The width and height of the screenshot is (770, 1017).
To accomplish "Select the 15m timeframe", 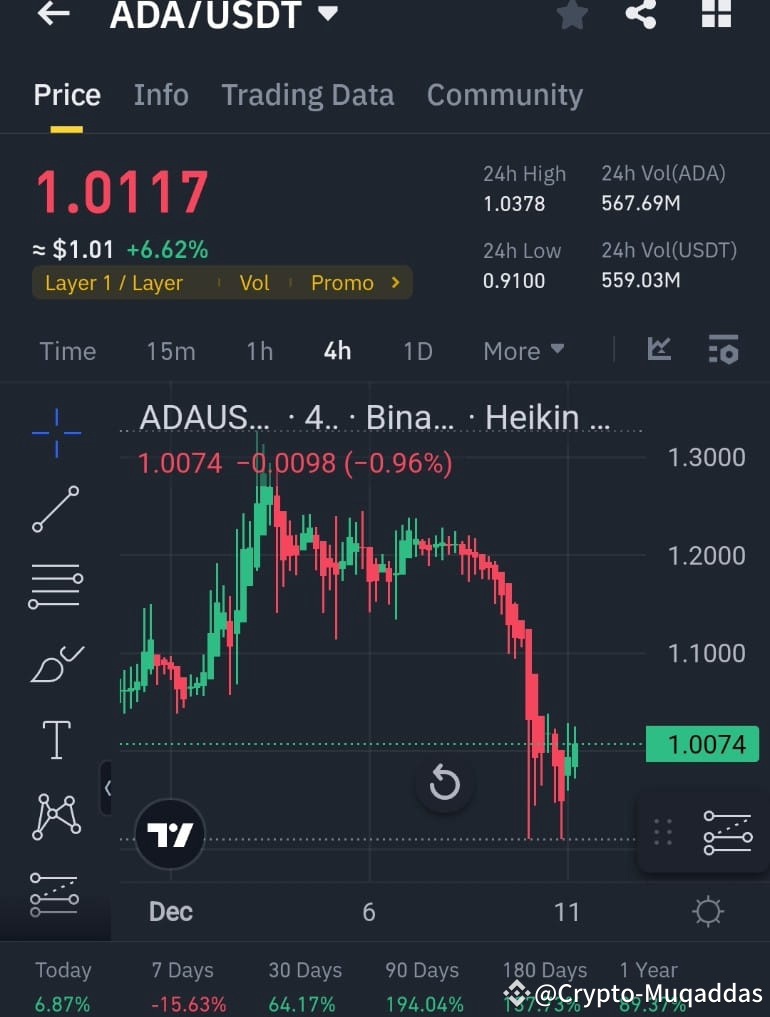I will (x=170, y=351).
